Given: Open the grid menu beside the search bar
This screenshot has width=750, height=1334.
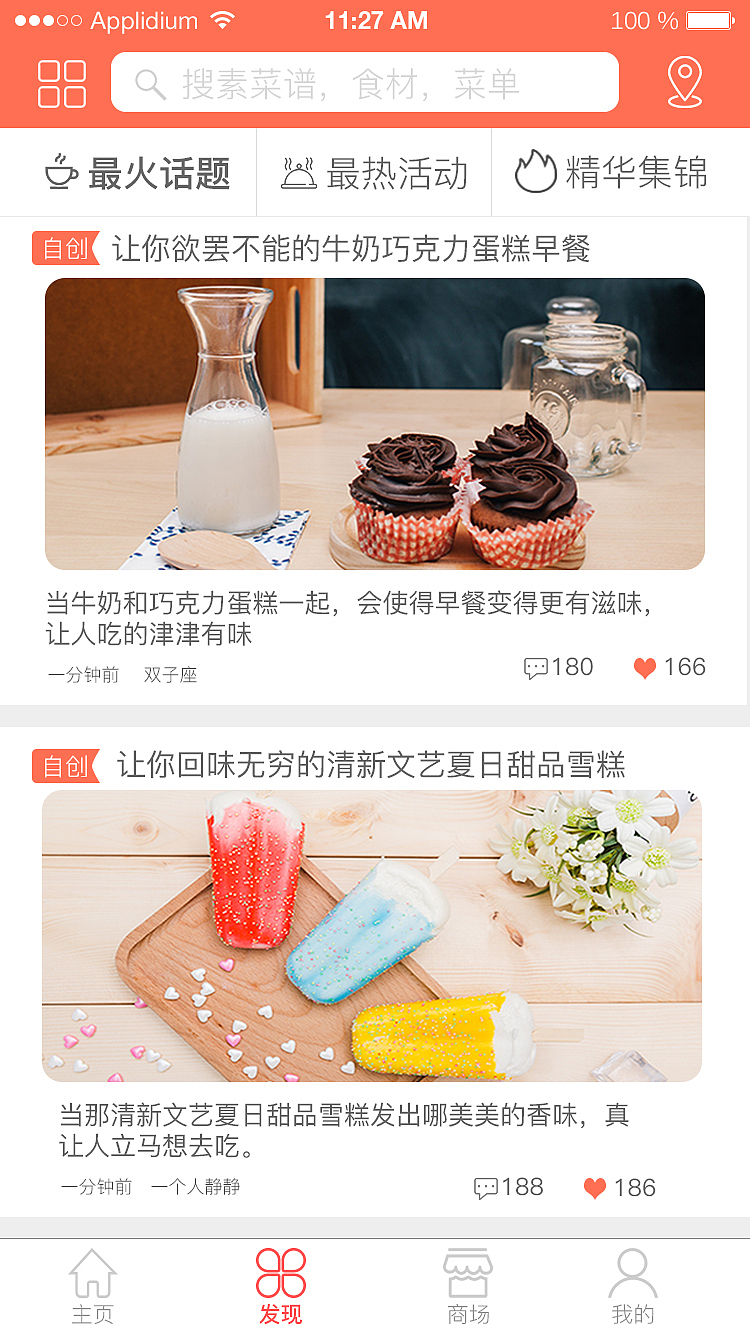Looking at the screenshot, I should (61, 84).
